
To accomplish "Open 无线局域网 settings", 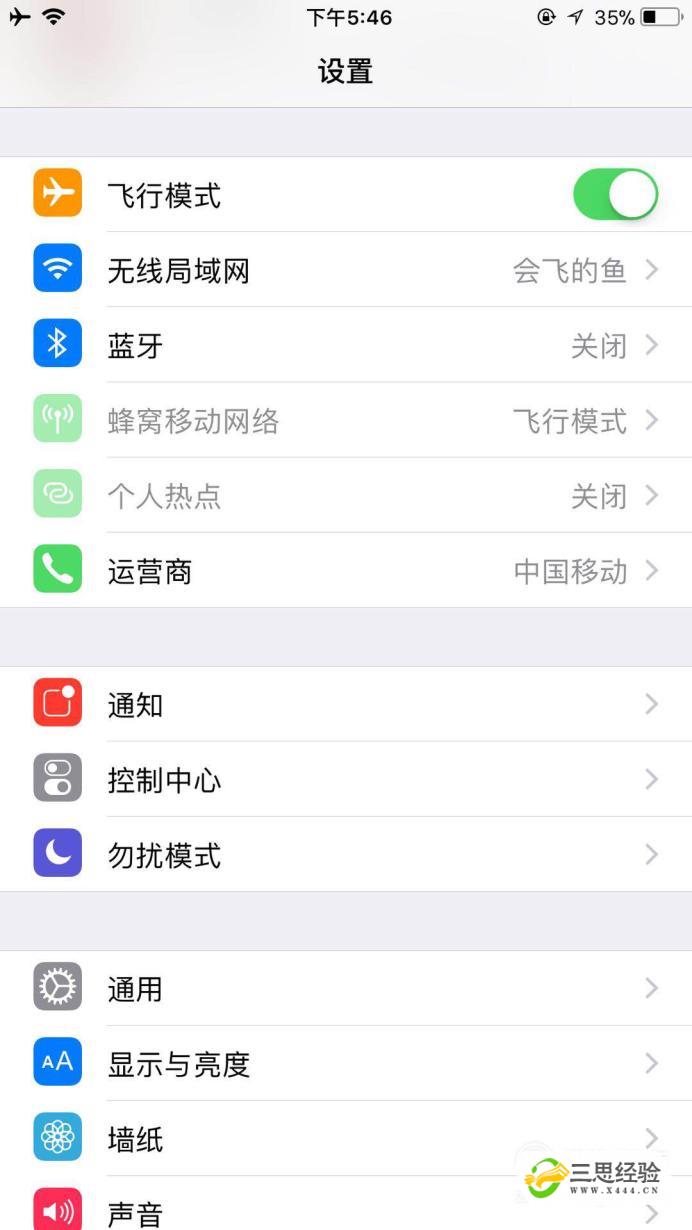I will (x=345, y=270).
